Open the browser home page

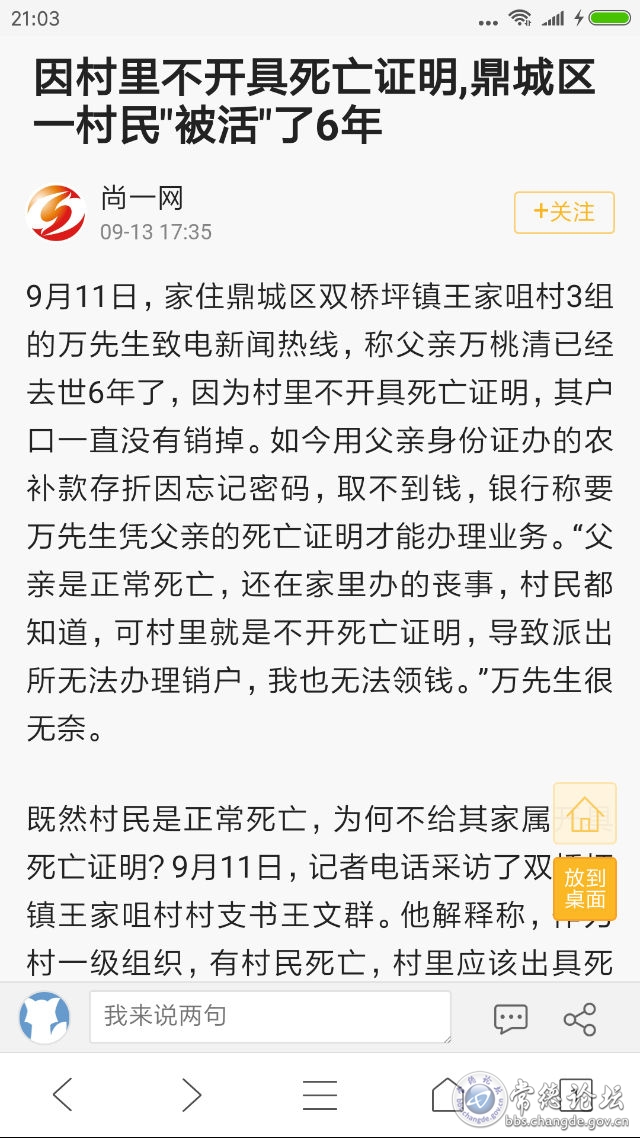(447, 1095)
